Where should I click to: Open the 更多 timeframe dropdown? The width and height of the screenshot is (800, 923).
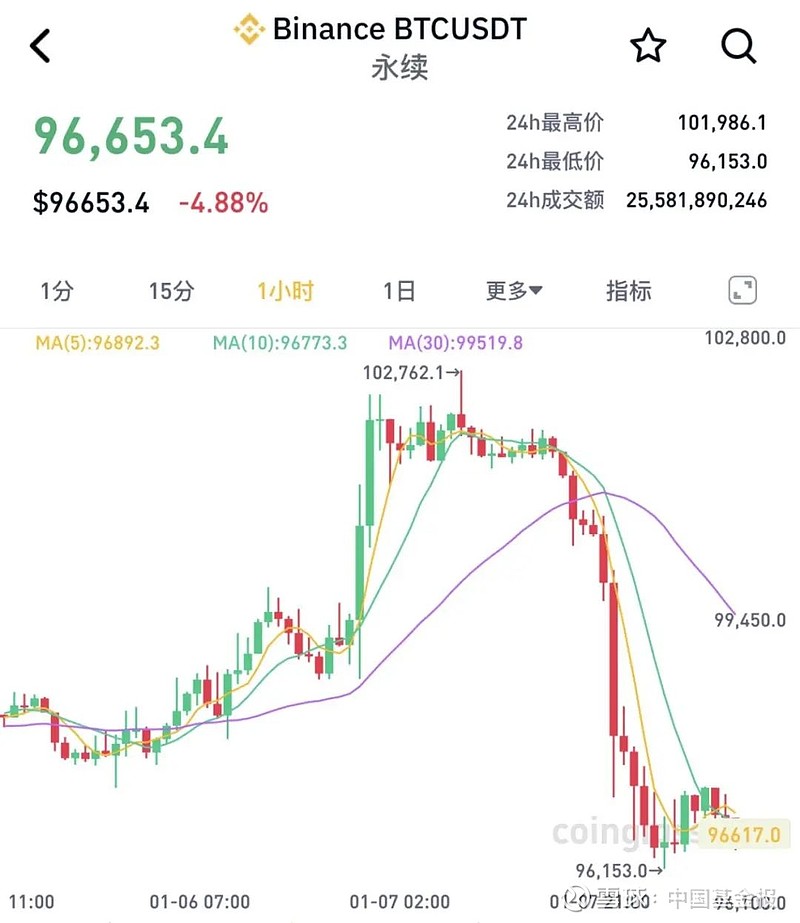513,289
